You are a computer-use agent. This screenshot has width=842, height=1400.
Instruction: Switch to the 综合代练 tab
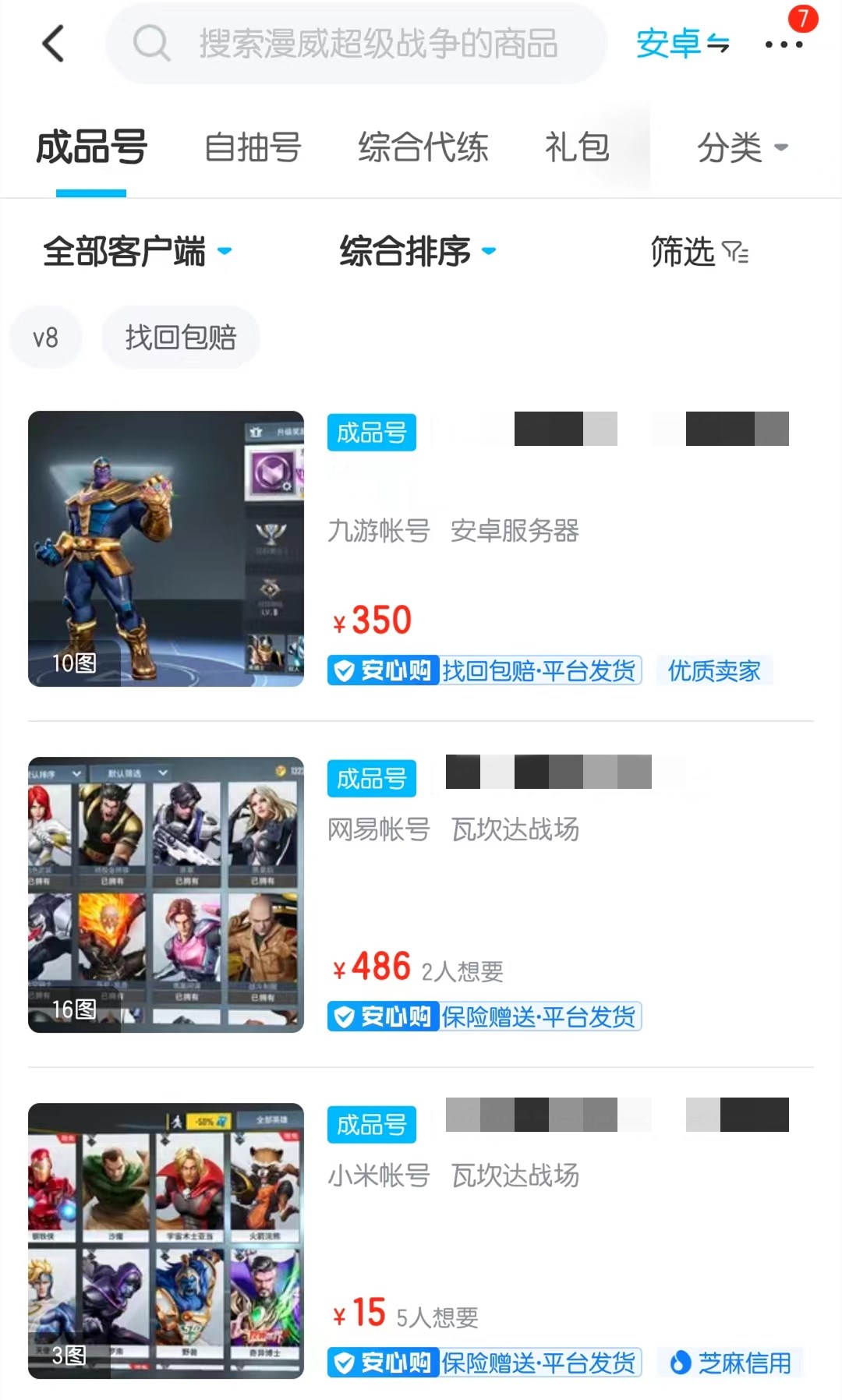pyautogui.click(x=423, y=147)
